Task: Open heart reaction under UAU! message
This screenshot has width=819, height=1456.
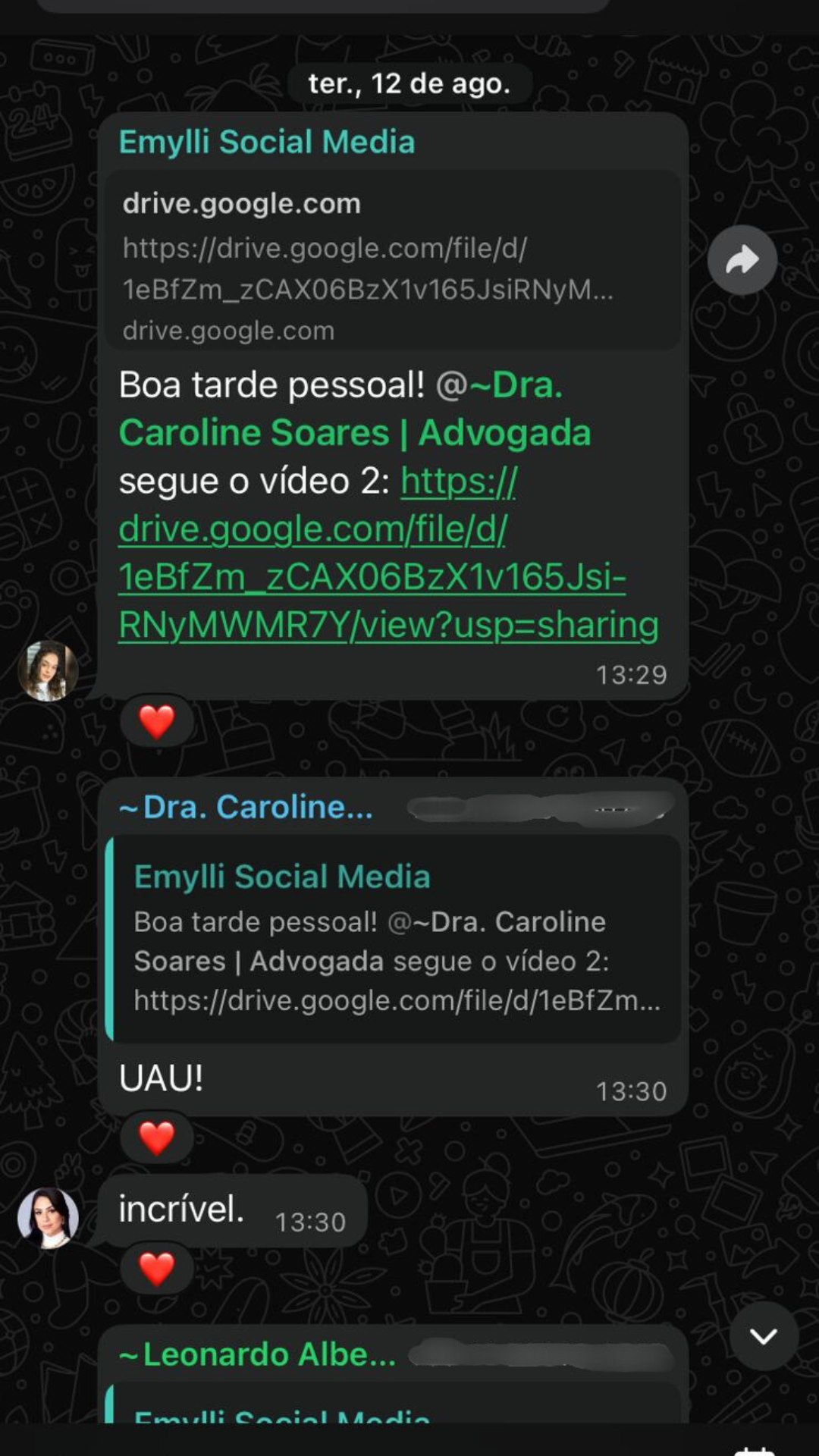Action: click(x=157, y=1137)
